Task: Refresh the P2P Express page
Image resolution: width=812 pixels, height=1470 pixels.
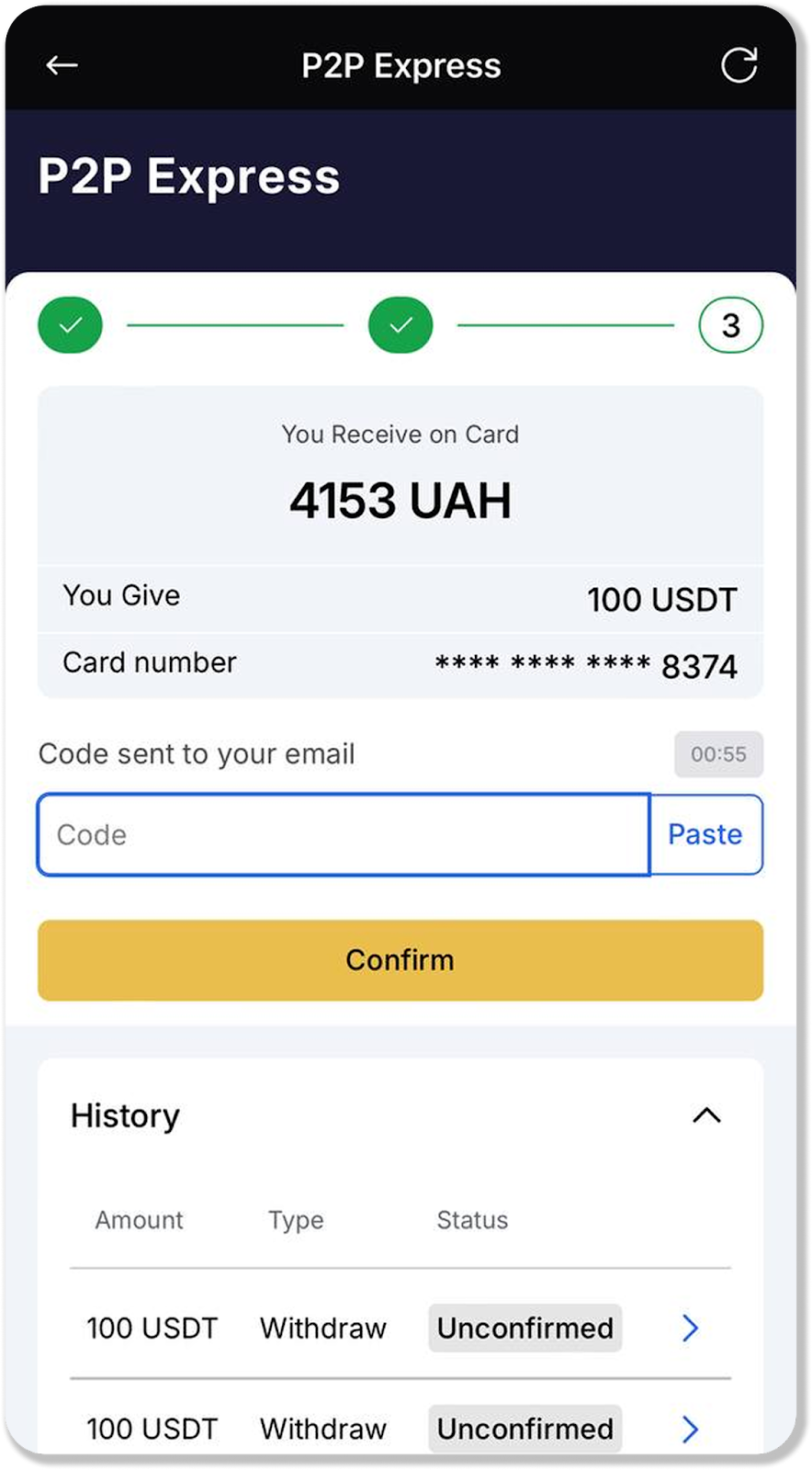Action: pyautogui.click(x=739, y=65)
